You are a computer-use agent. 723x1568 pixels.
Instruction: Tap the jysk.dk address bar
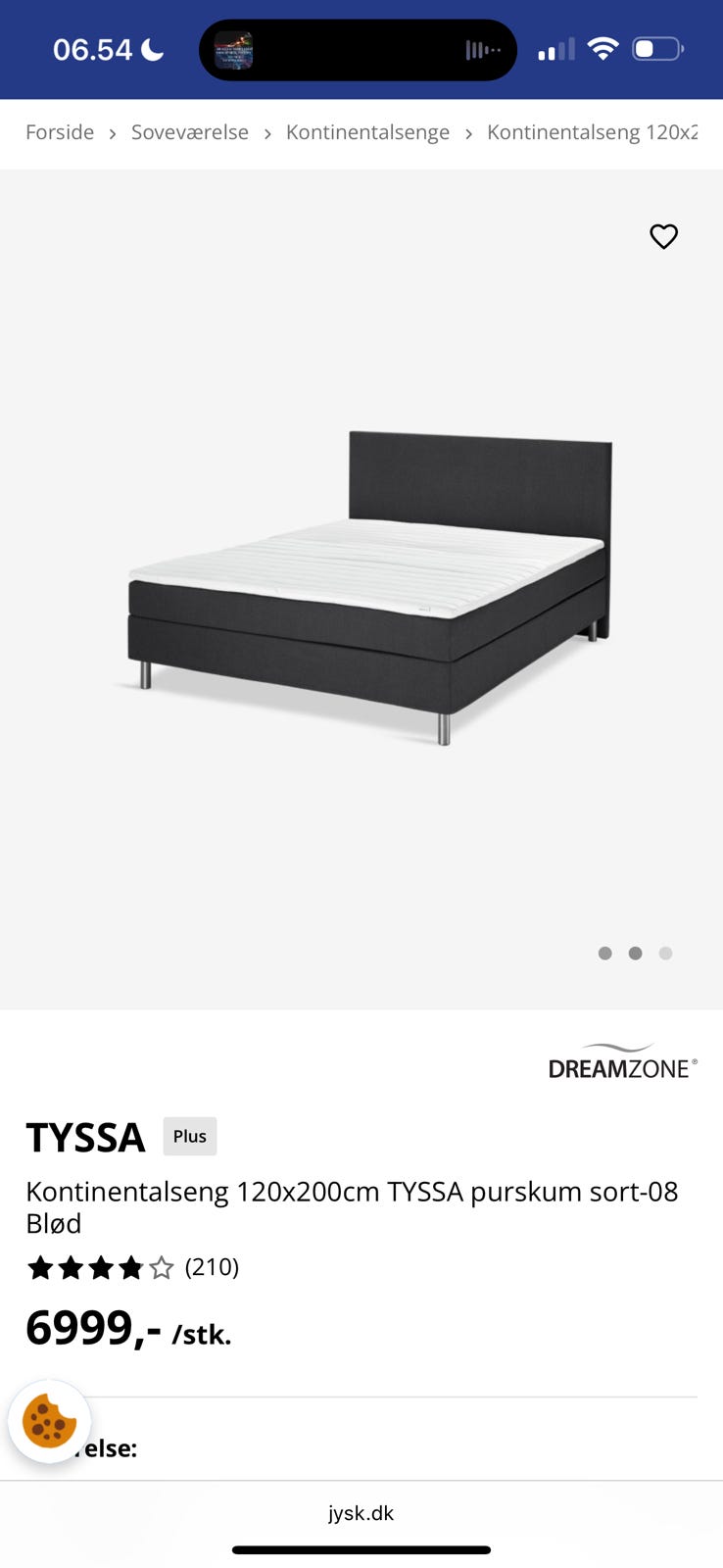pos(361,1513)
